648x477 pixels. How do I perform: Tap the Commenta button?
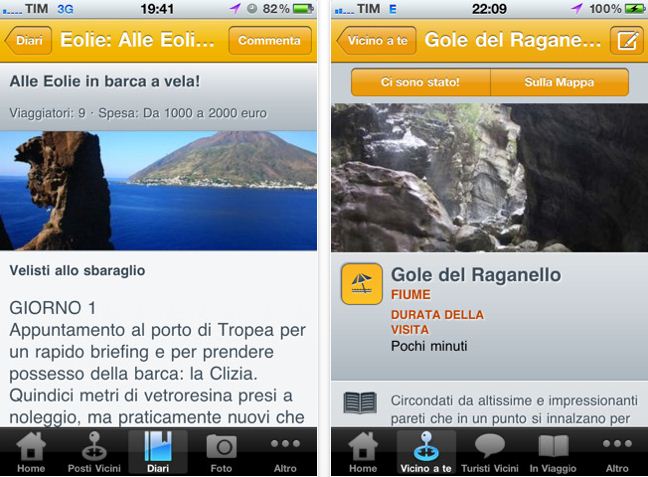pyautogui.click(x=269, y=41)
